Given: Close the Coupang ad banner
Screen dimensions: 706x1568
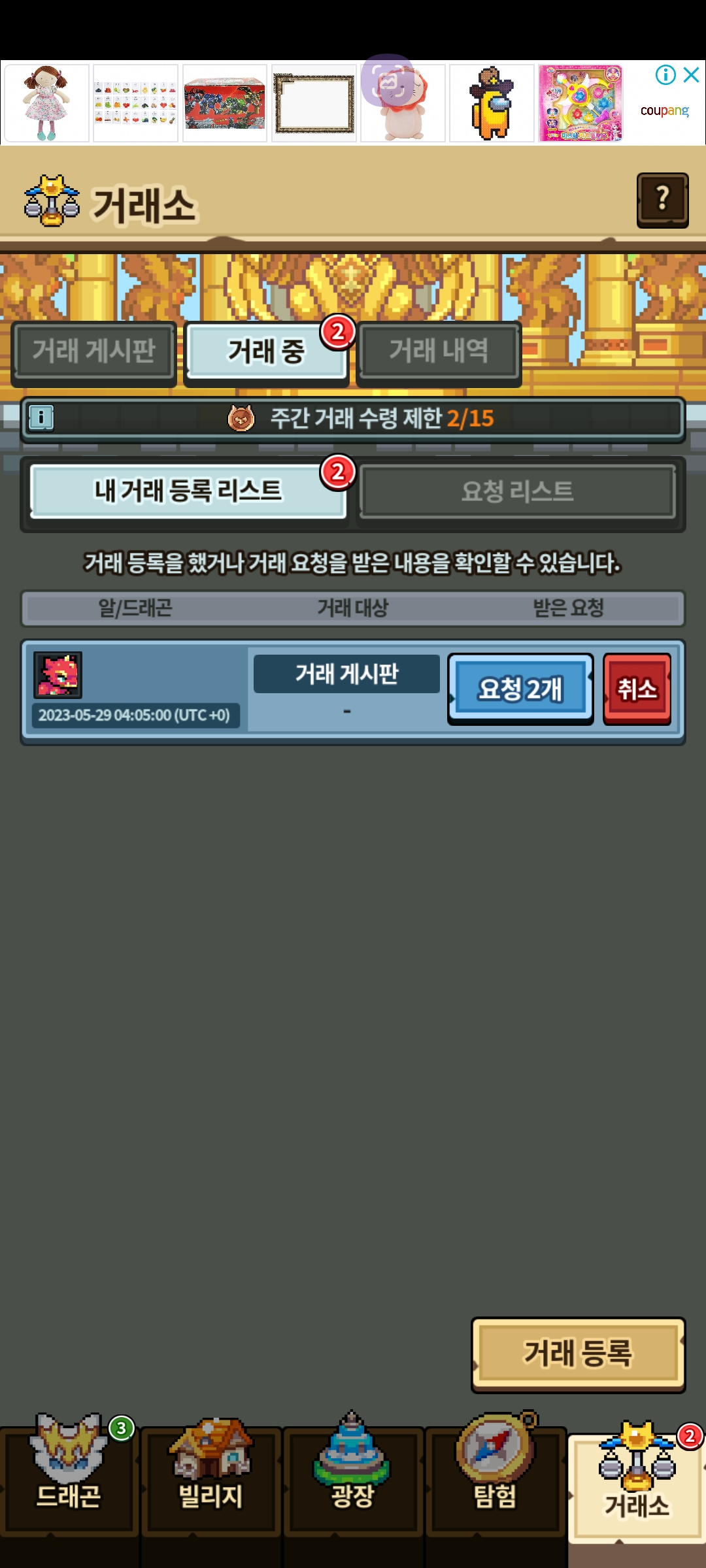Looking at the screenshot, I should pyautogui.click(x=691, y=75).
